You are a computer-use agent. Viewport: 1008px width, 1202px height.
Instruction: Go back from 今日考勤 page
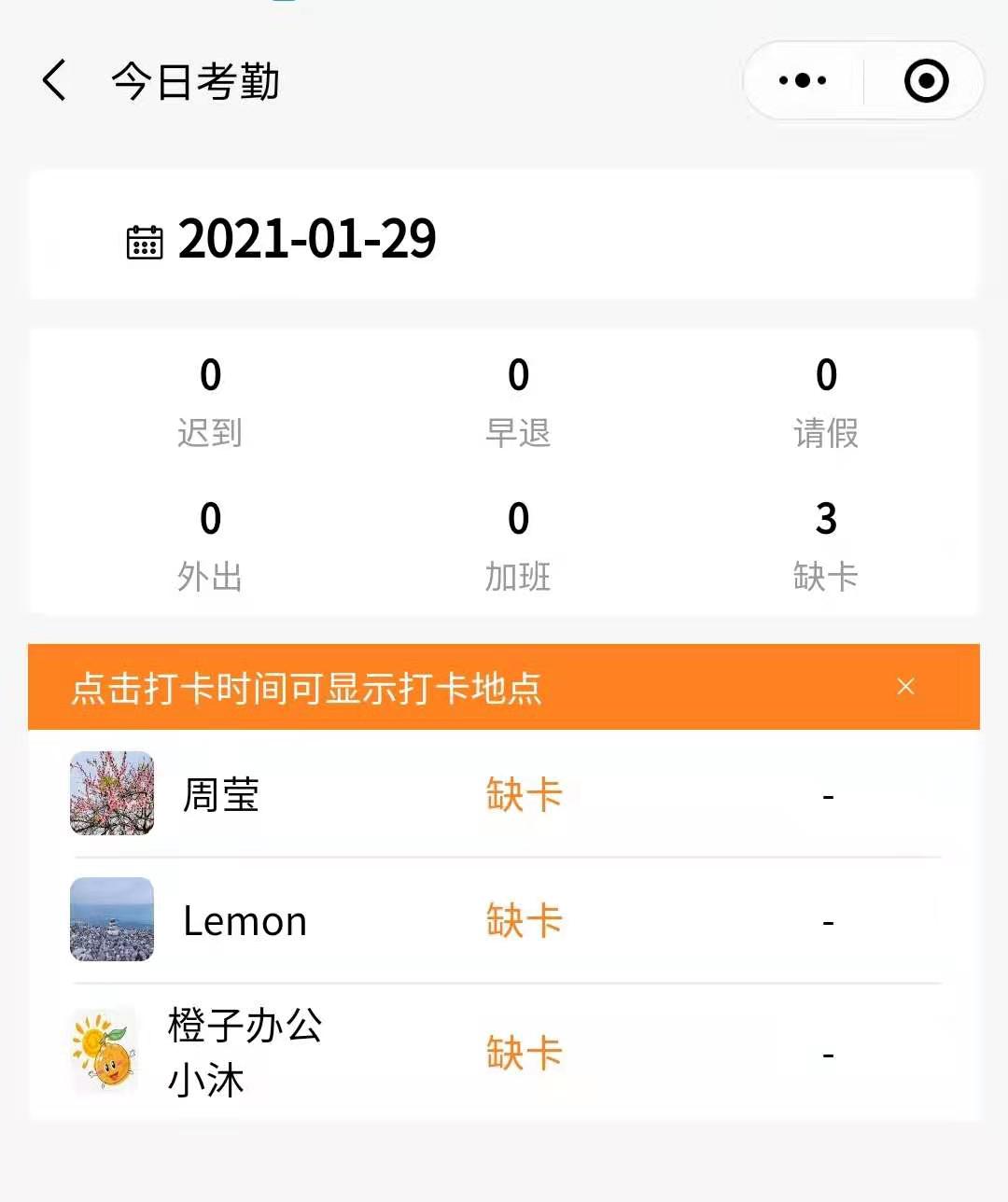(55, 80)
